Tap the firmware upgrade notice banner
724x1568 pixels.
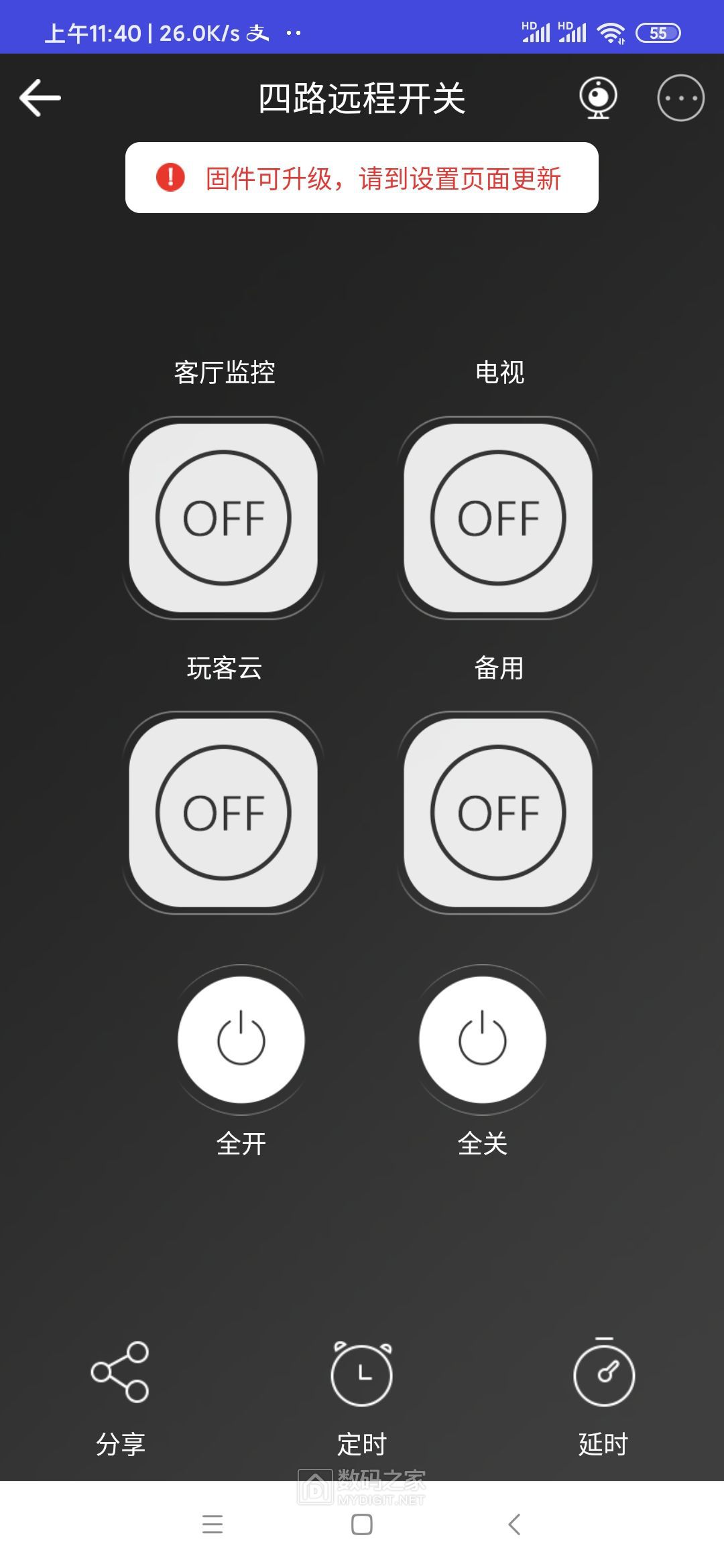coord(362,178)
